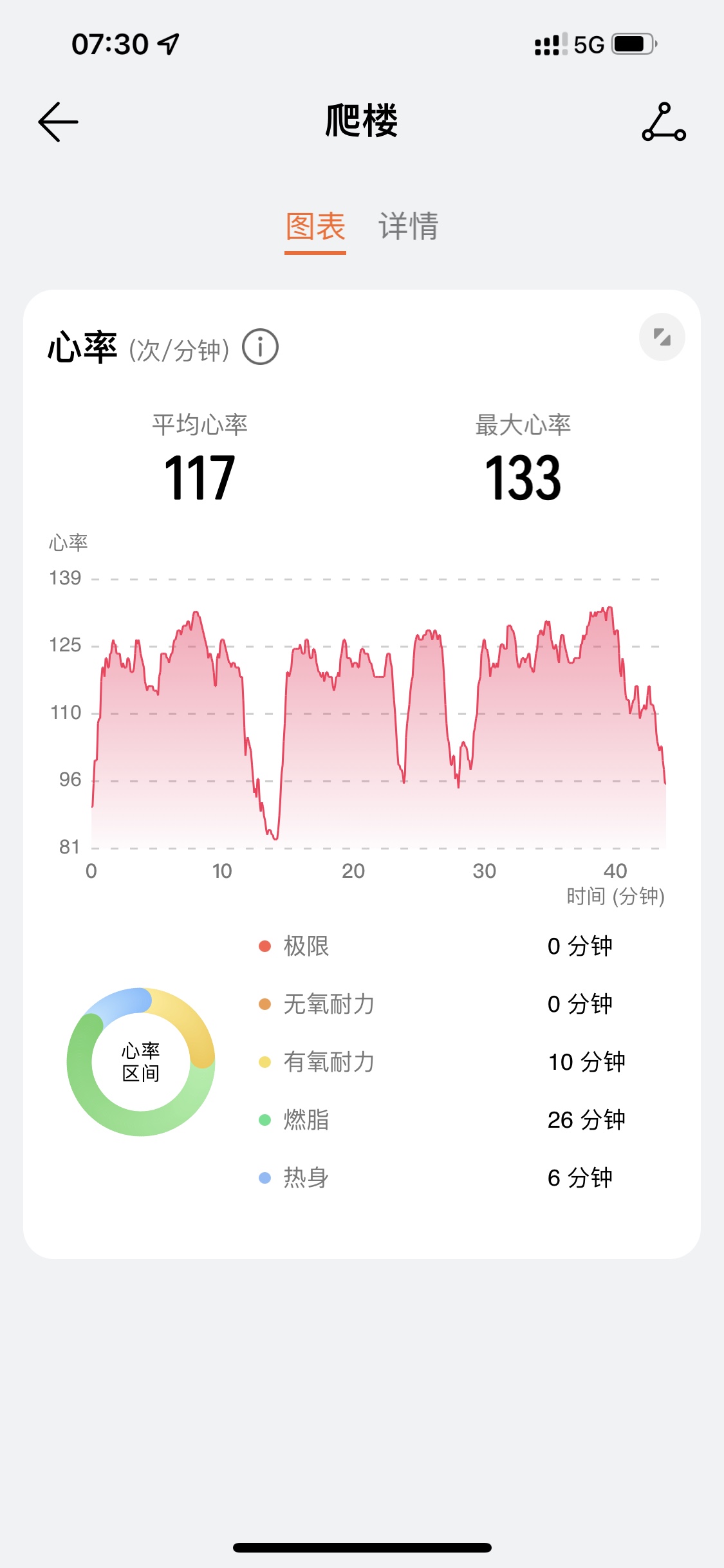Switch to the 详情 tab

pos(408,227)
